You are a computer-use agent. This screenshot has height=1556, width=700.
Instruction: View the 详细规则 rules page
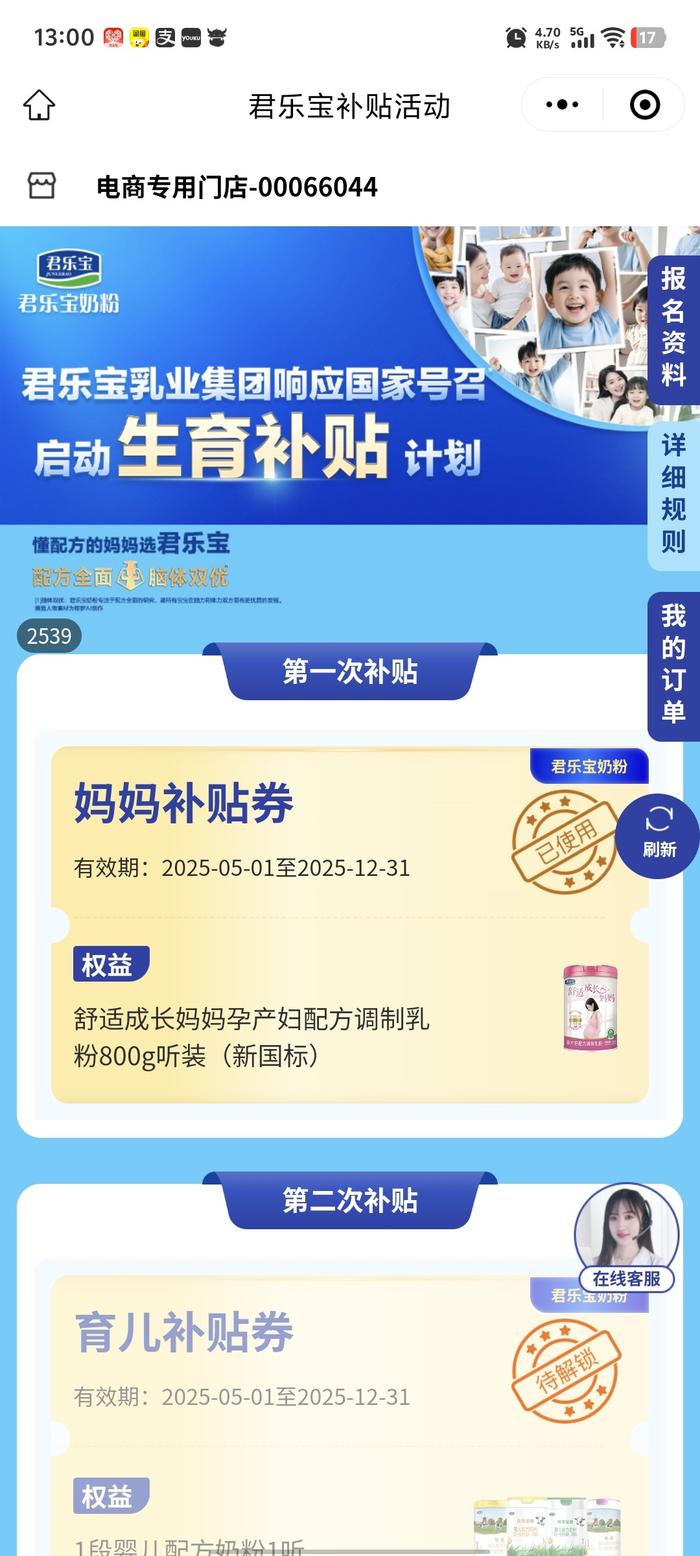tap(673, 493)
